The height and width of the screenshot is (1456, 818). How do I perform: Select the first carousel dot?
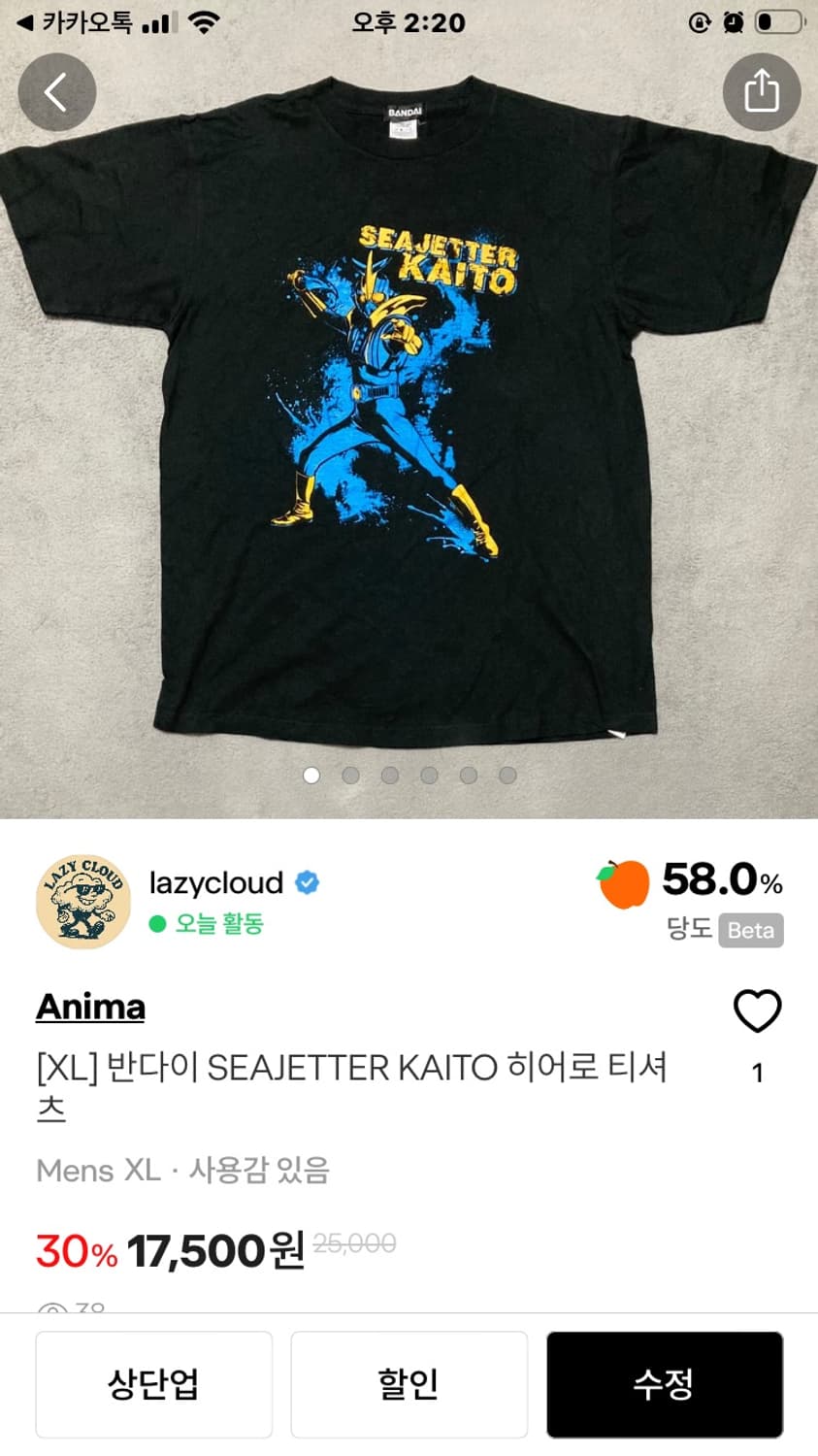[311, 776]
